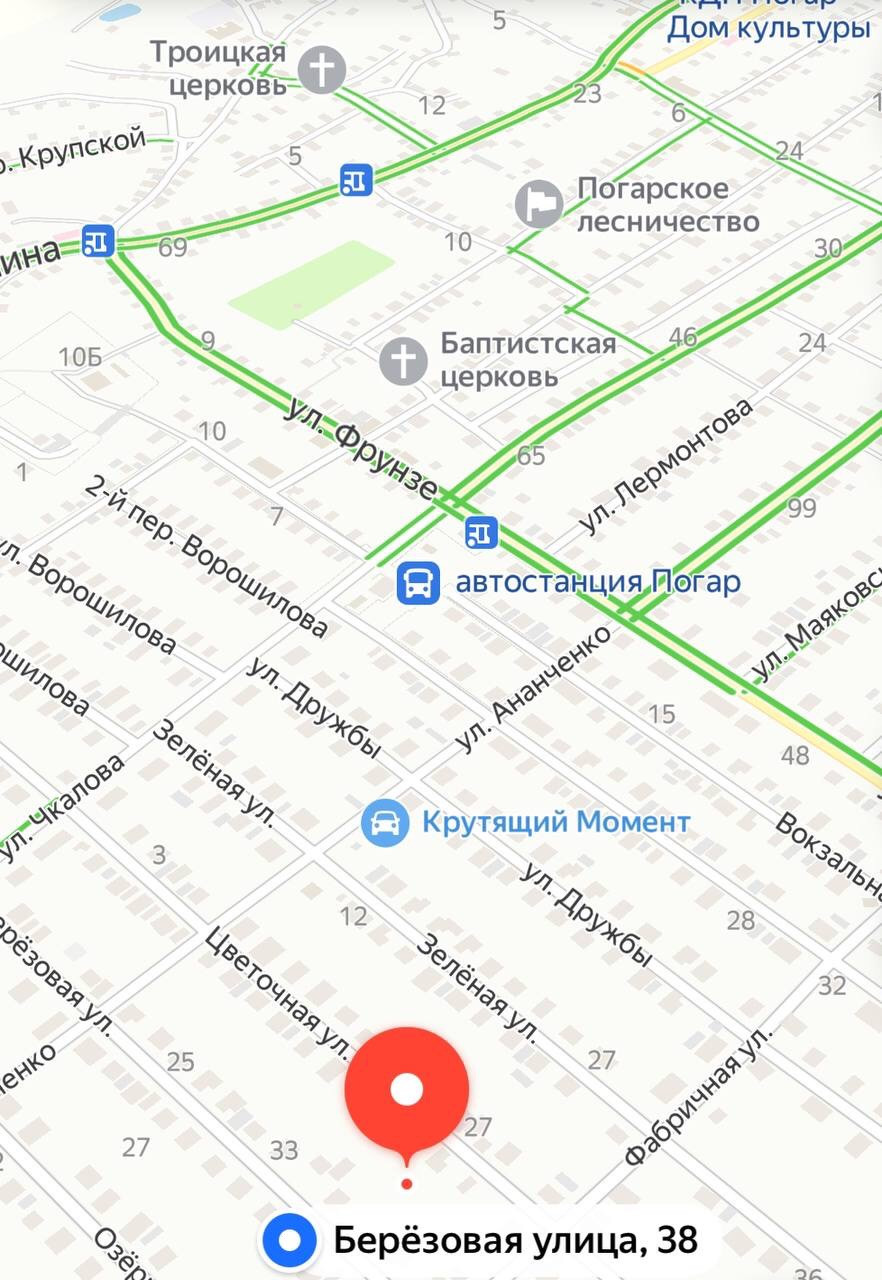This screenshot has width=882, height=1280.
Task: Select the Погарское лесничество marker
Action: 539,205
